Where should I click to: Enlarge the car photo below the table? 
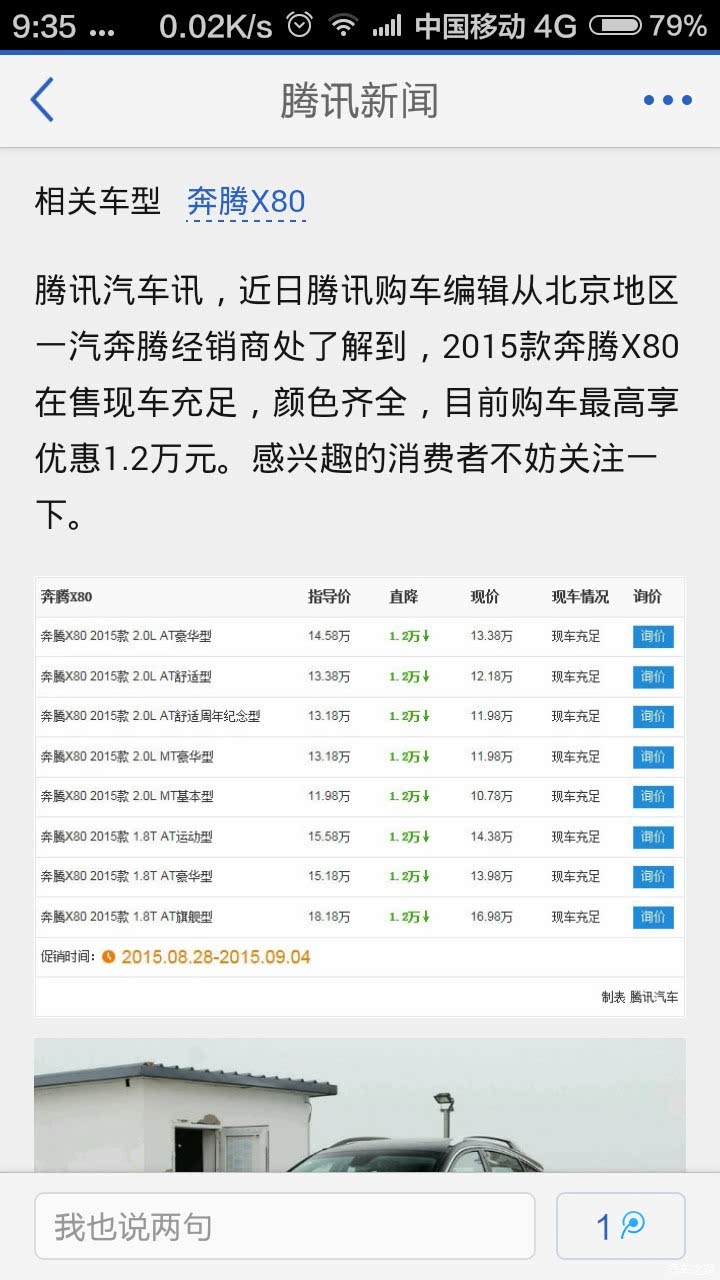pos(360,1105)
